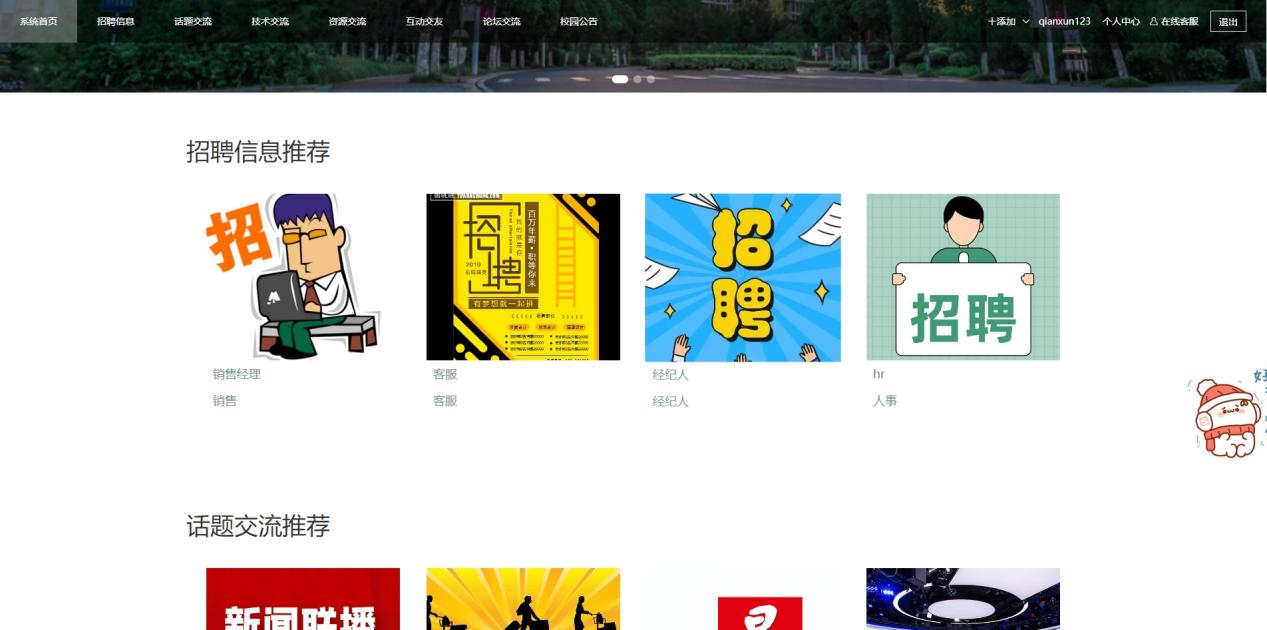Open 个人中心

[x=1121, y=21]
